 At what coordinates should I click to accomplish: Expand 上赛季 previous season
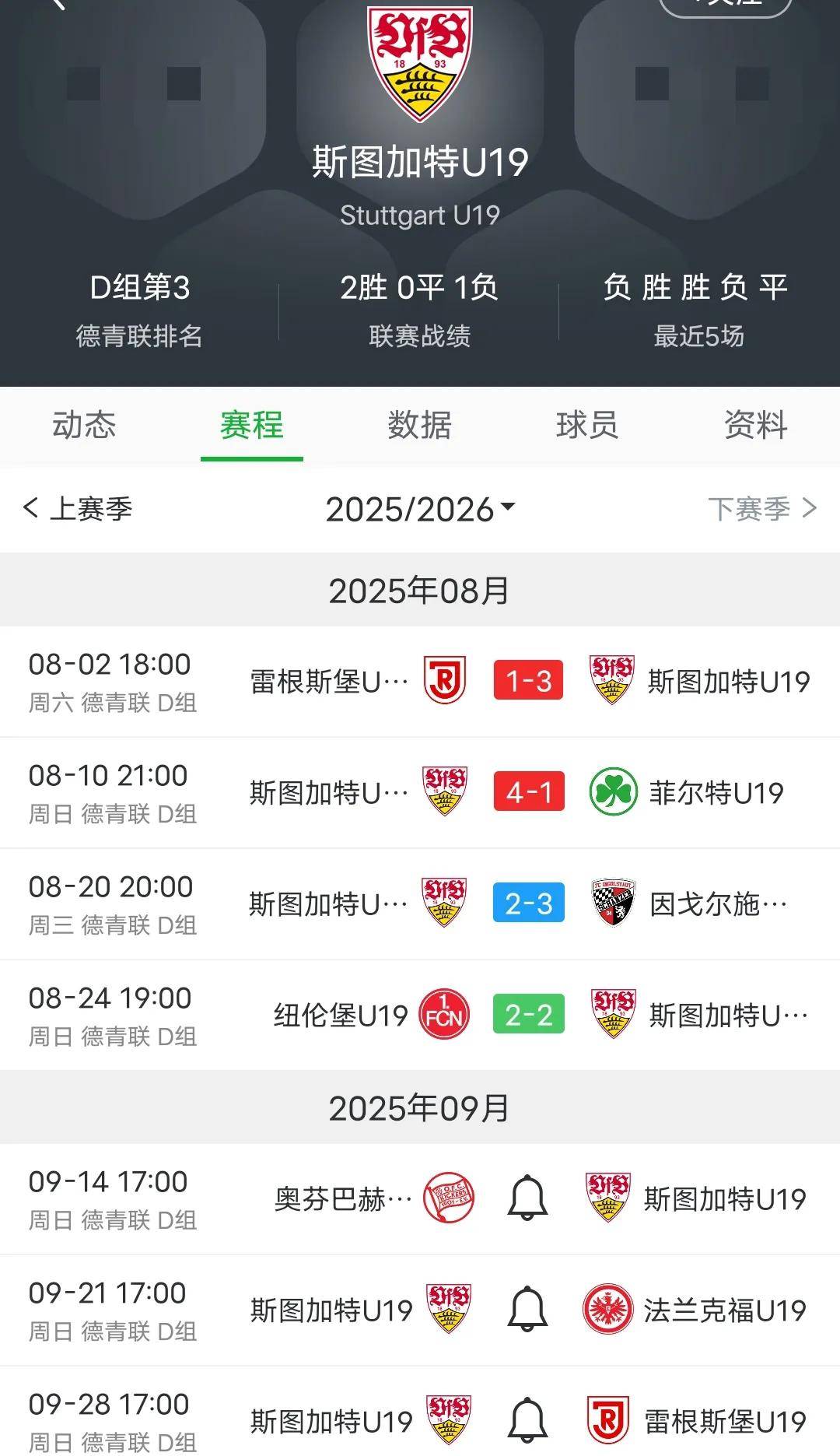(82, 510)
